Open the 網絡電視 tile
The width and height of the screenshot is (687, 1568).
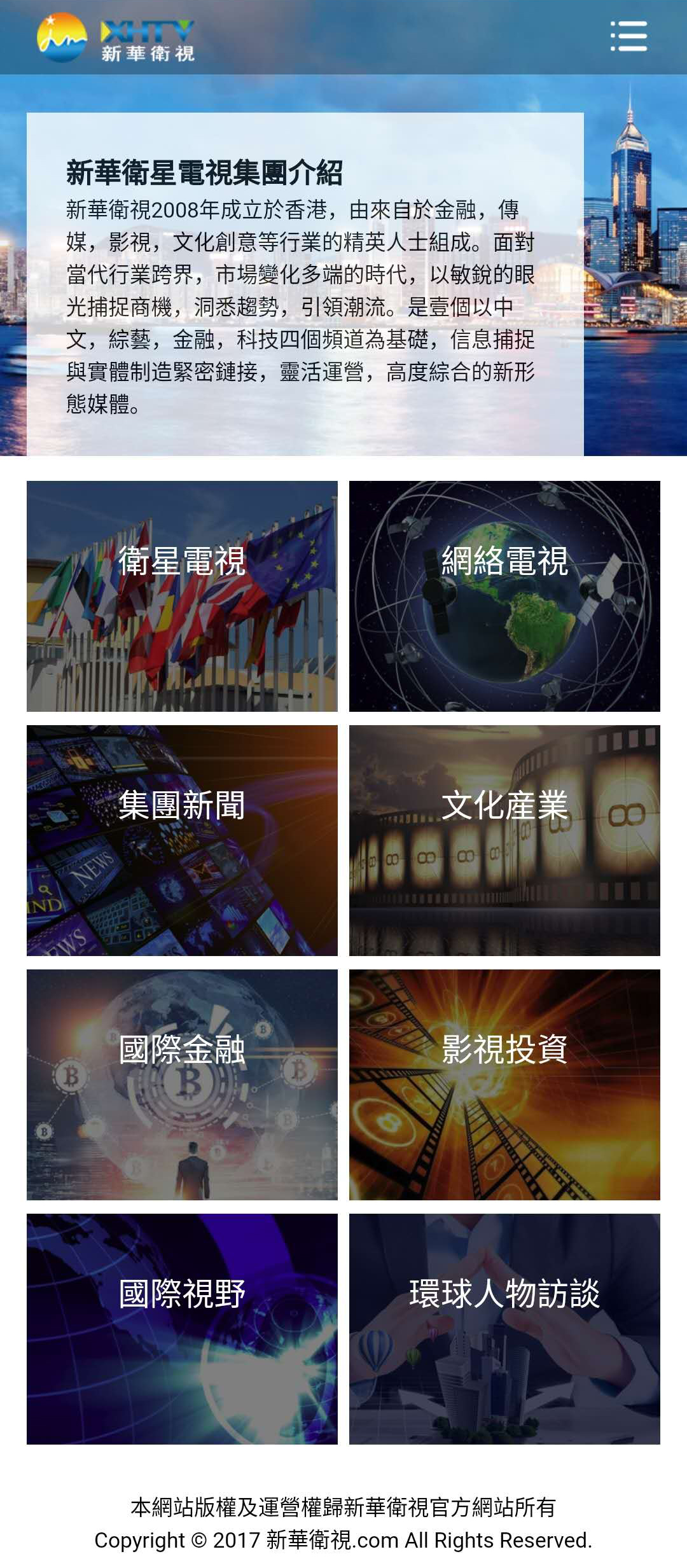tap(504, 596)
